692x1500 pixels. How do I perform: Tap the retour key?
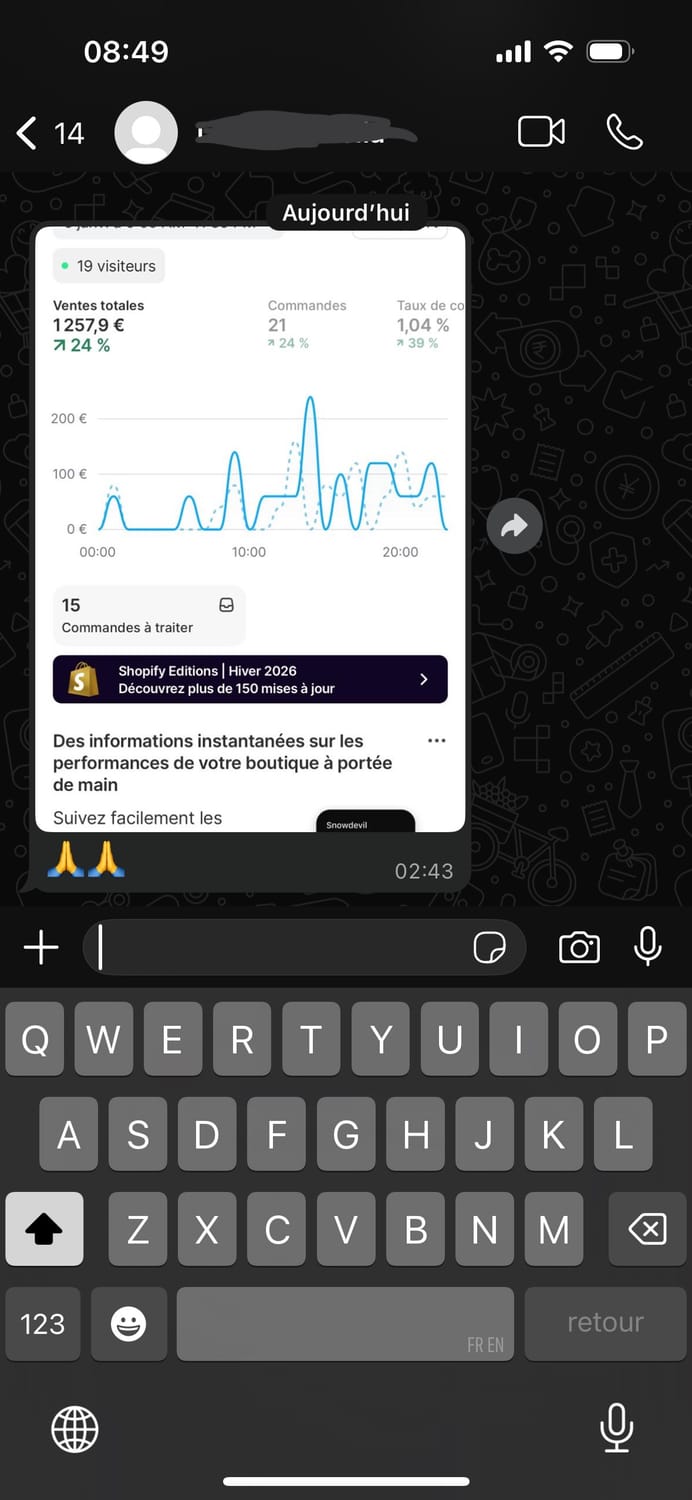(605, 1323)
